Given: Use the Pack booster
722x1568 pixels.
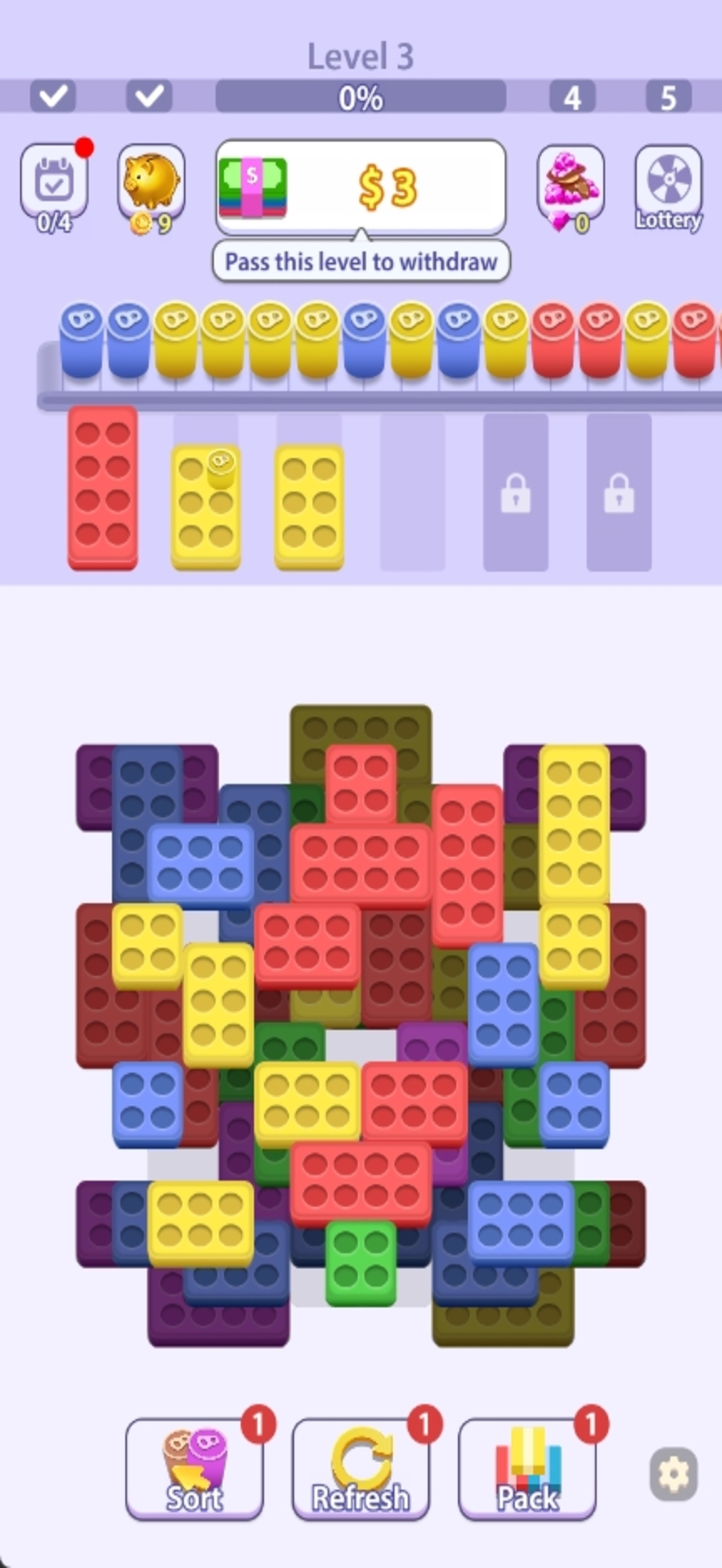Looking at the screenshot, I should pyautogui.click(x=527, y=1468).
